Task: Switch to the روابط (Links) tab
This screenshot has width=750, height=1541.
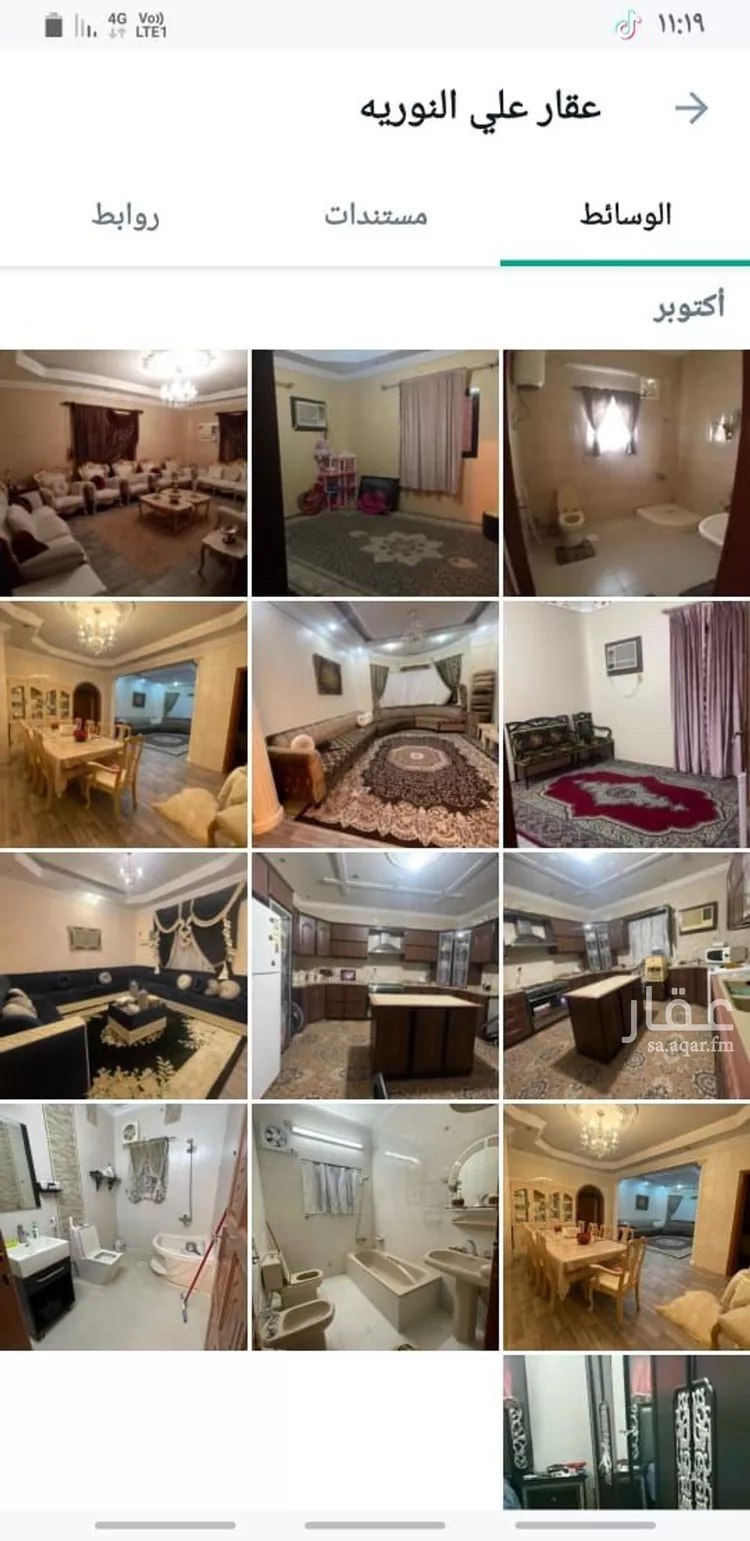Action: [x=125, y=215]
